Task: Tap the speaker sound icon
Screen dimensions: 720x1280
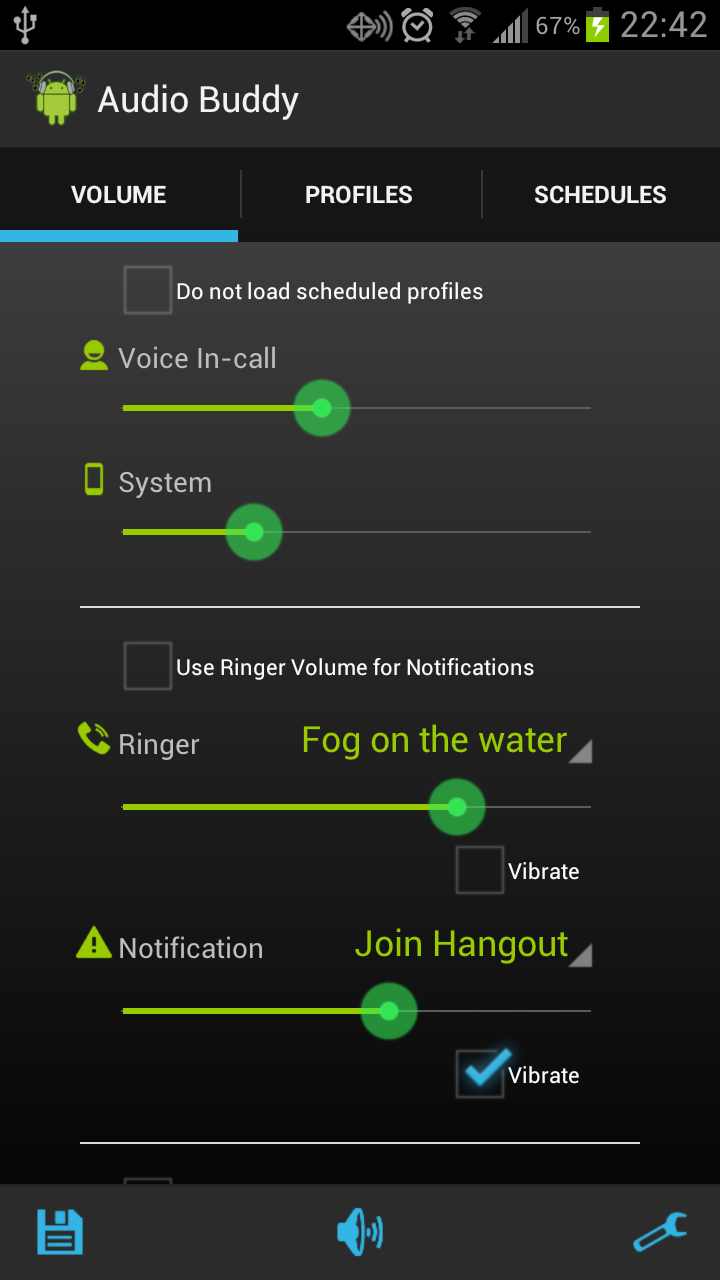Action: [360, 1232]
